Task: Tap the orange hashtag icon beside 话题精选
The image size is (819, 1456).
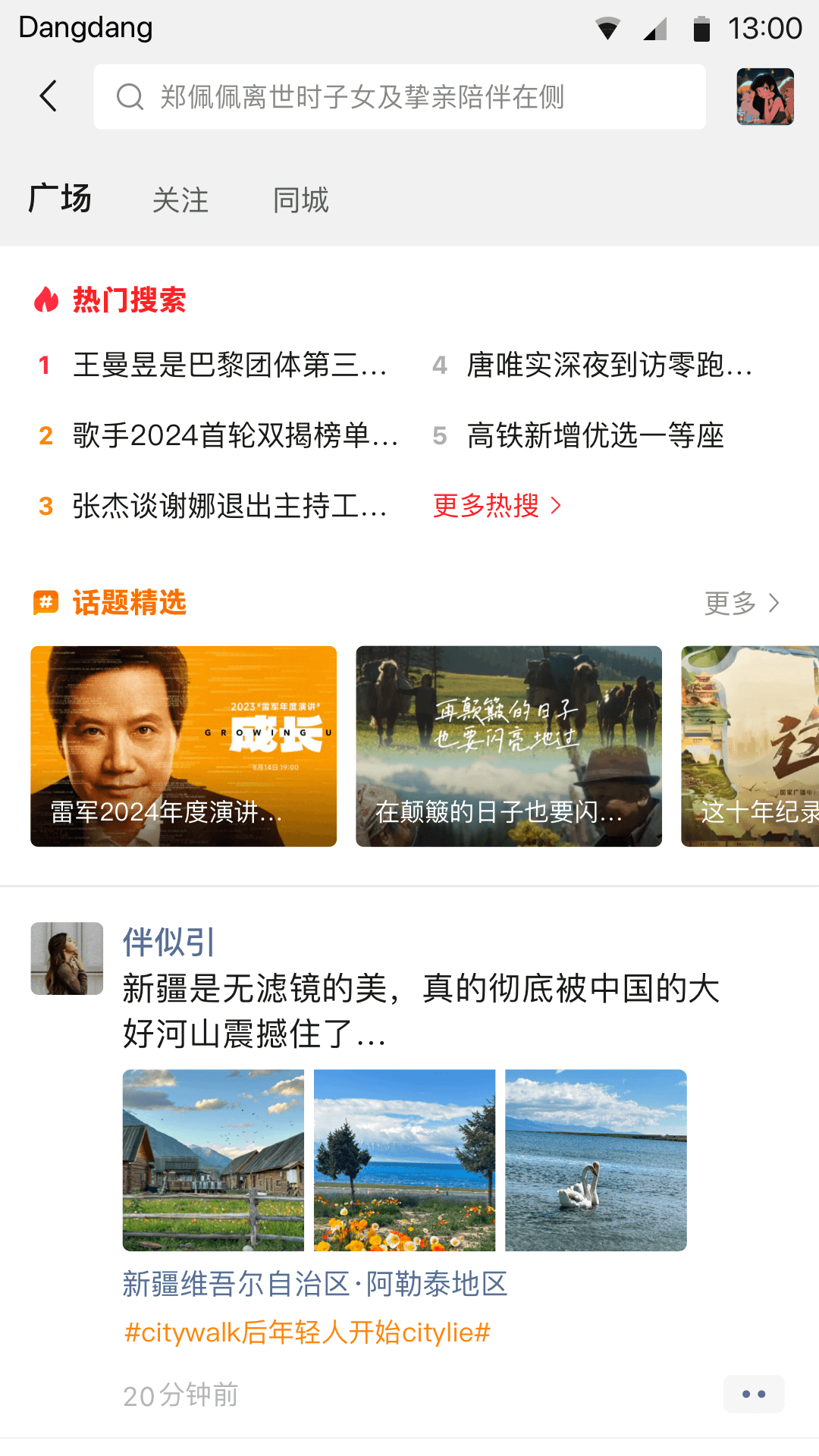Action: [45, 603]
